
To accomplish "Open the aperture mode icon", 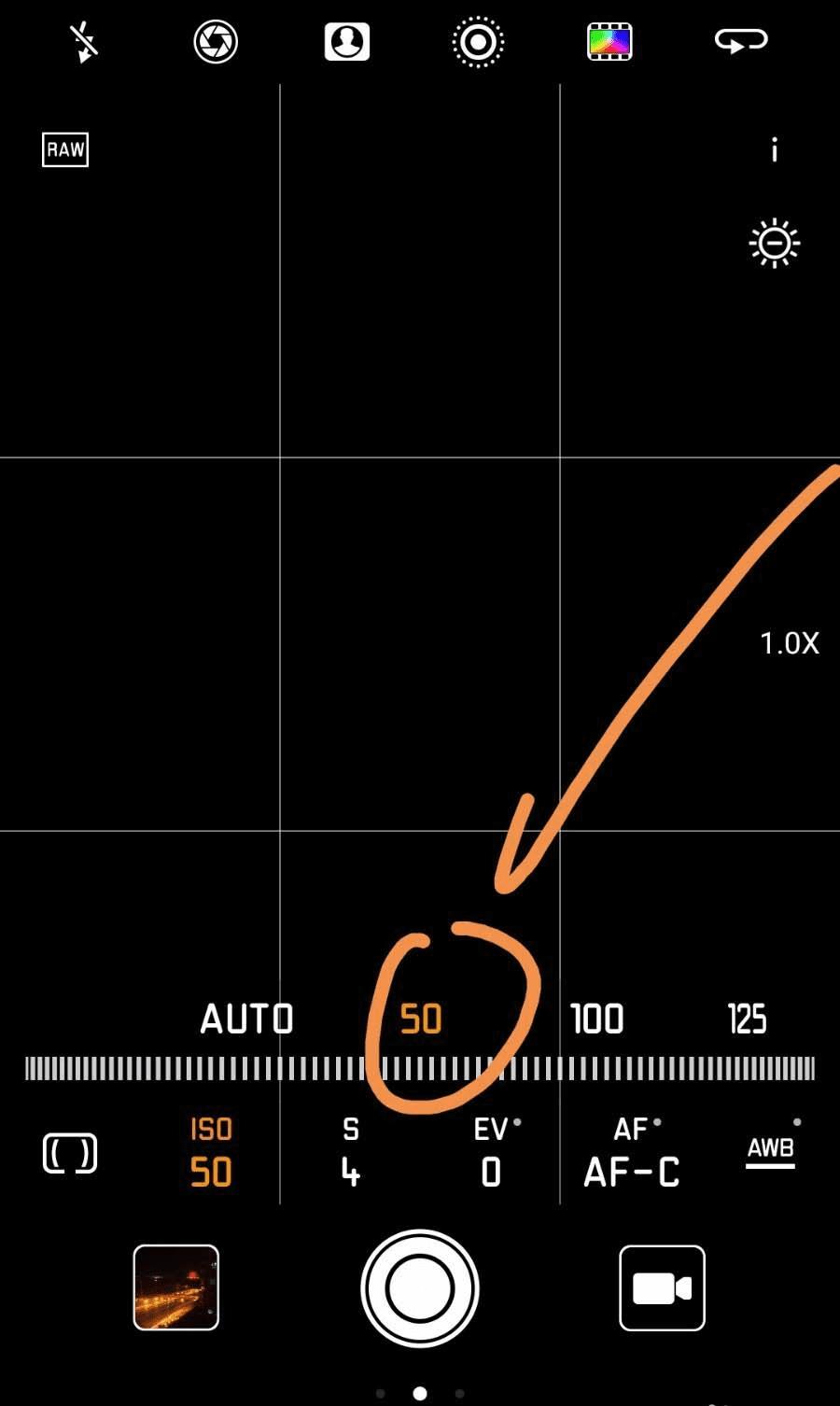I will point(216,42).
